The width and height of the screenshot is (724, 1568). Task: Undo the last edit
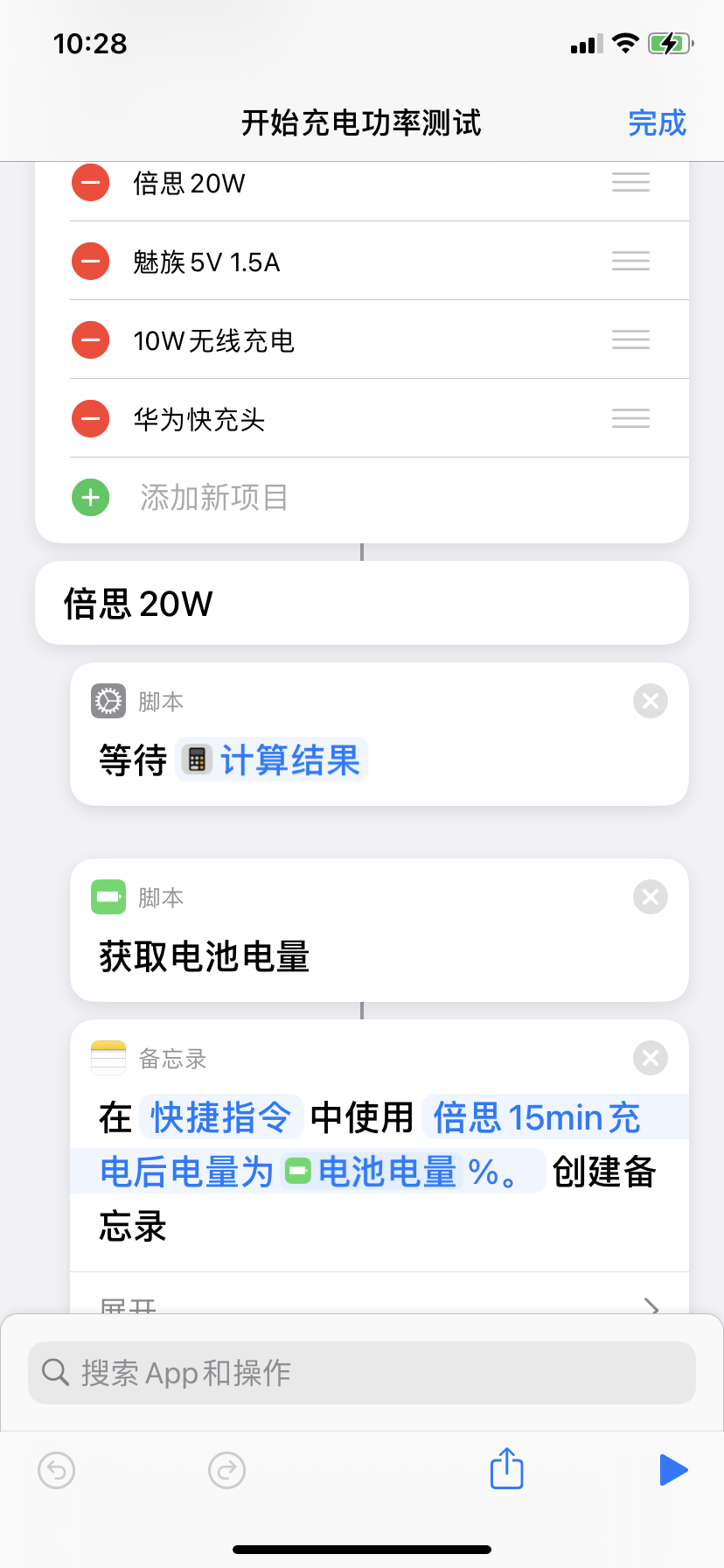57,1470
